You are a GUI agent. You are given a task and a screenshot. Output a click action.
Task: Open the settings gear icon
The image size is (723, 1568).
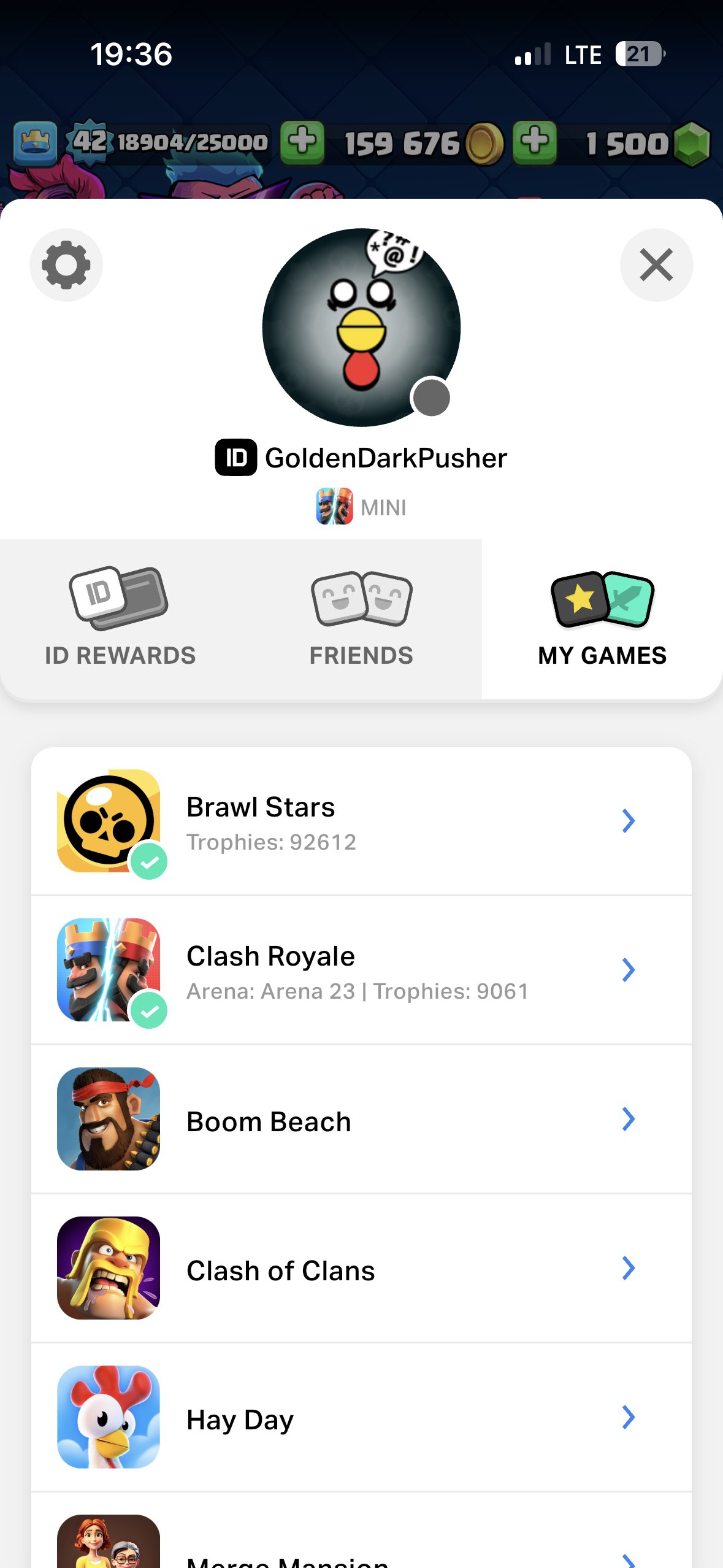pyautogui.click(x=66, y=265)
